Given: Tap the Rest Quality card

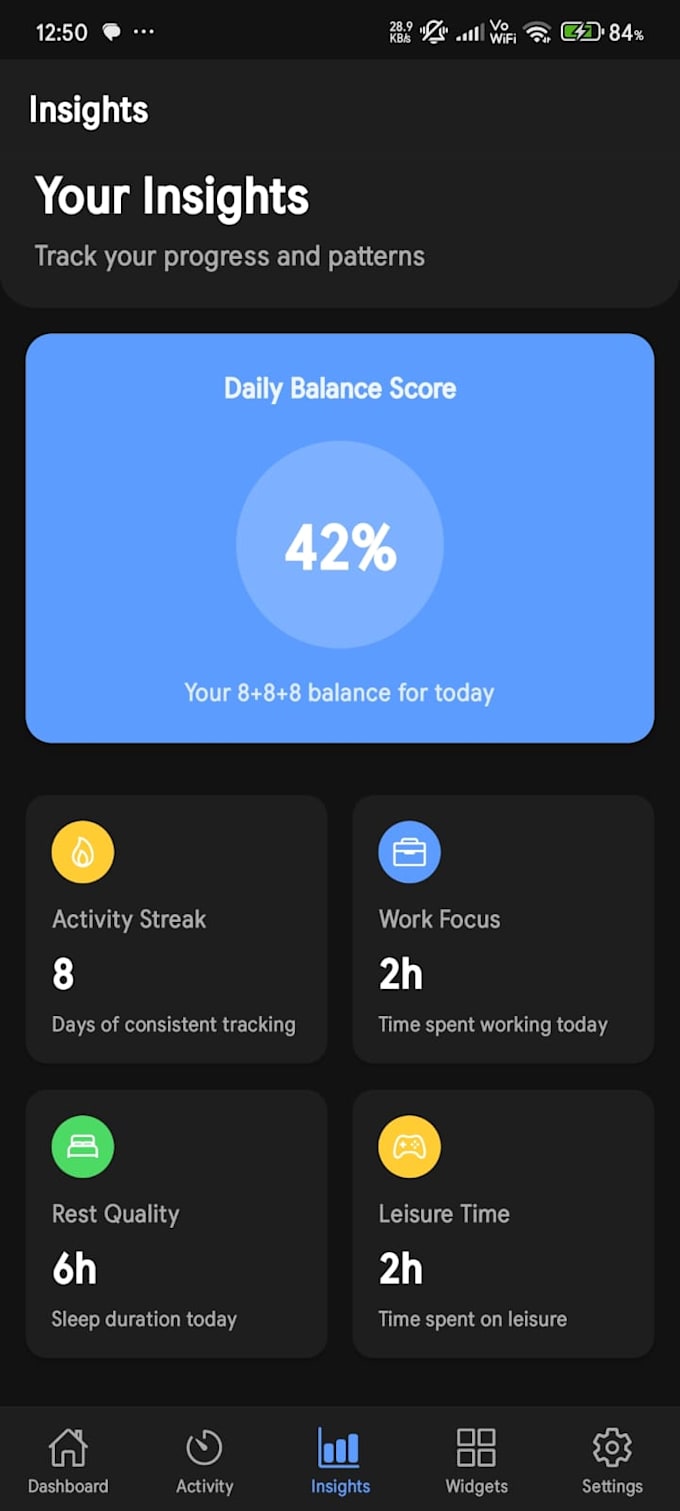Looking at the screenshot, I should pos(176,1224).
